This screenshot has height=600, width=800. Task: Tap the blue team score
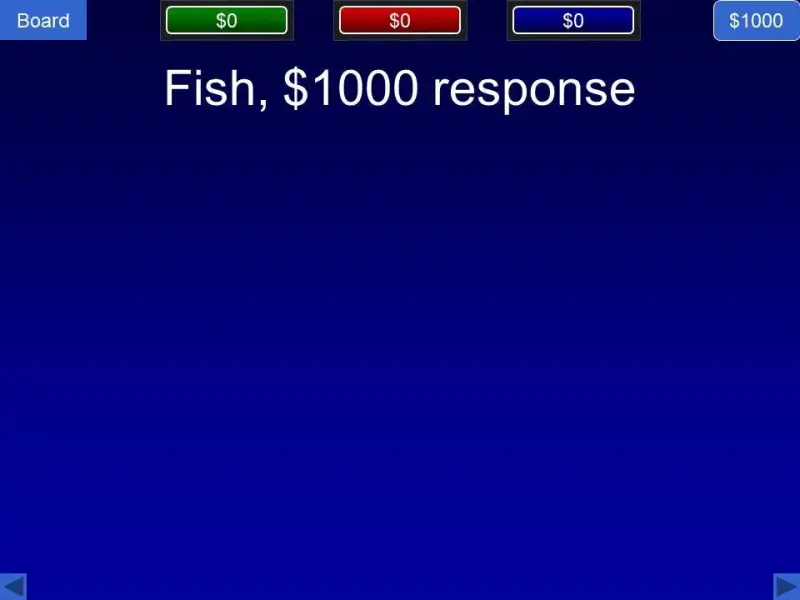tap(573, 20)
